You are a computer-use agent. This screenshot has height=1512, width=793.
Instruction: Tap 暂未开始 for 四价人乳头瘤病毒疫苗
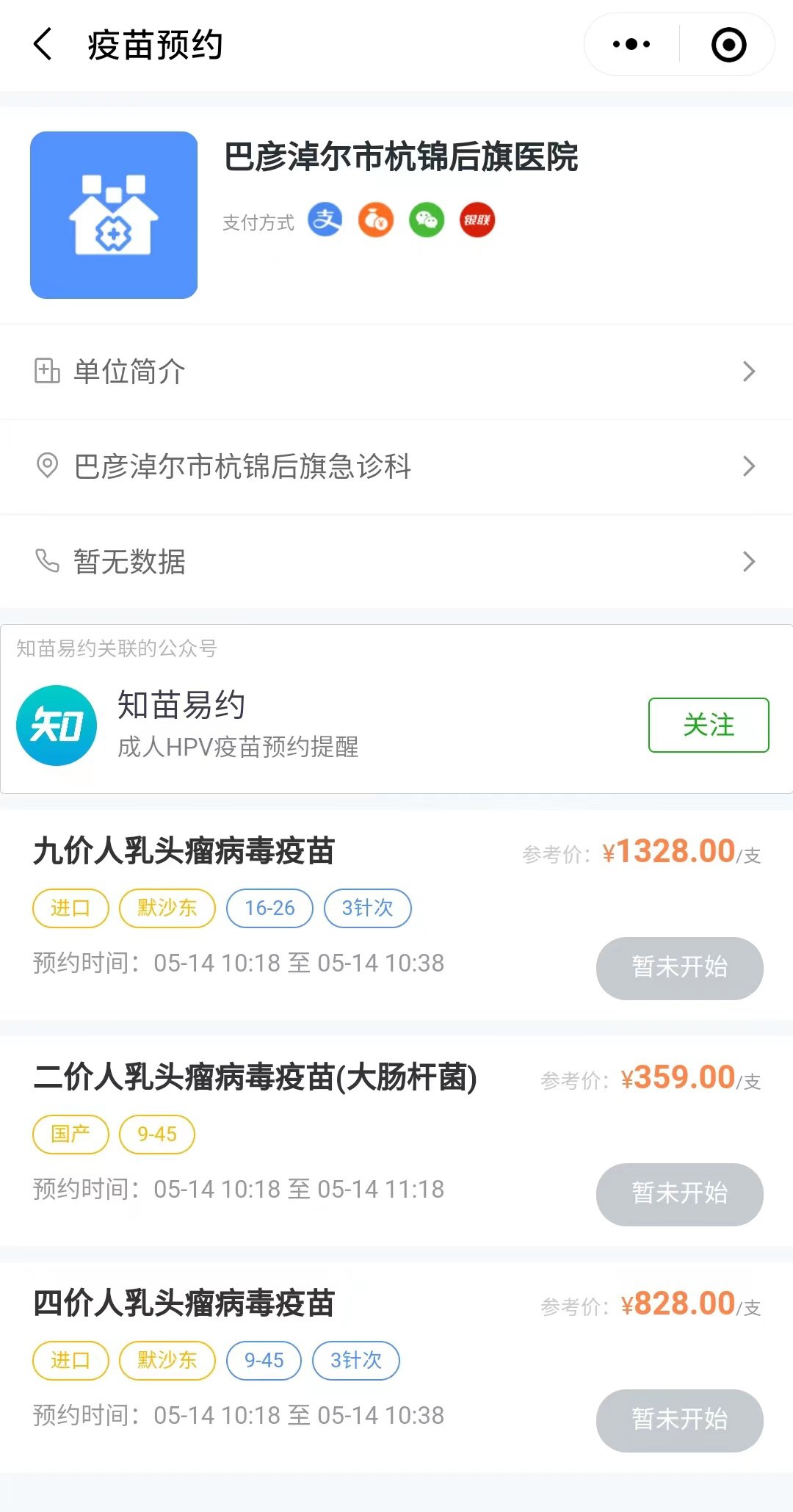click(679, 1420)
